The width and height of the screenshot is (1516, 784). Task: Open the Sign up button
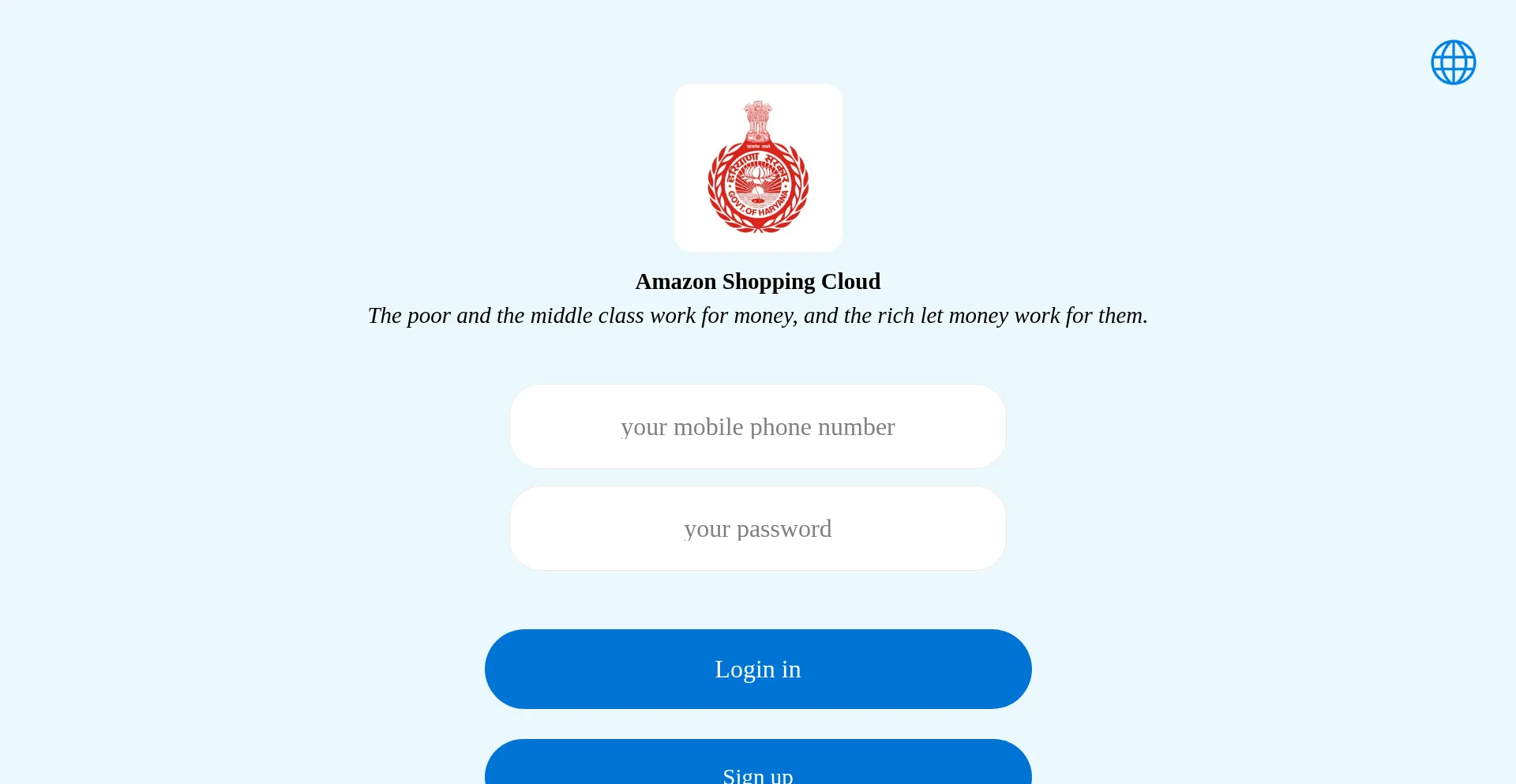[758, 767]
